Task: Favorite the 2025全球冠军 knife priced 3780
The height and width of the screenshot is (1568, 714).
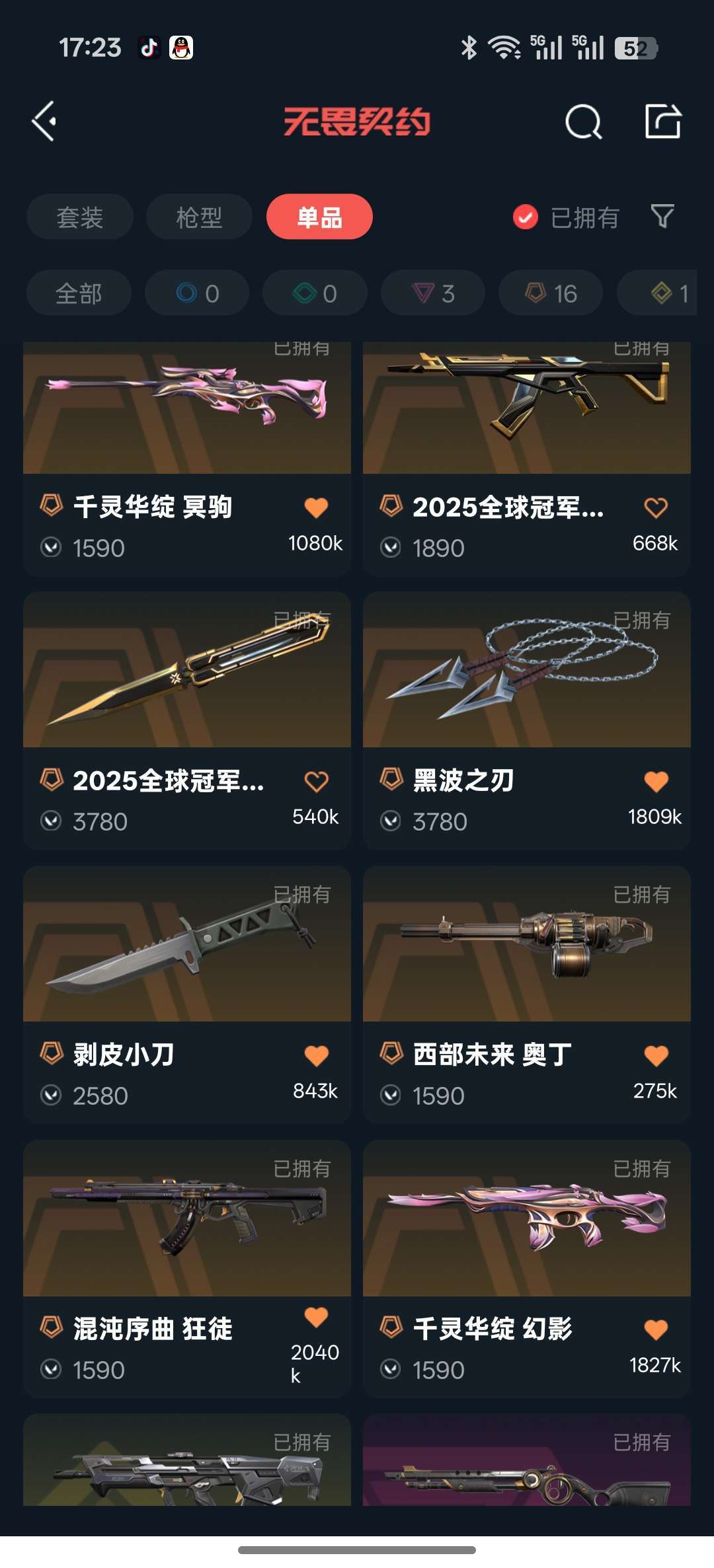Action: coord(316,782)
